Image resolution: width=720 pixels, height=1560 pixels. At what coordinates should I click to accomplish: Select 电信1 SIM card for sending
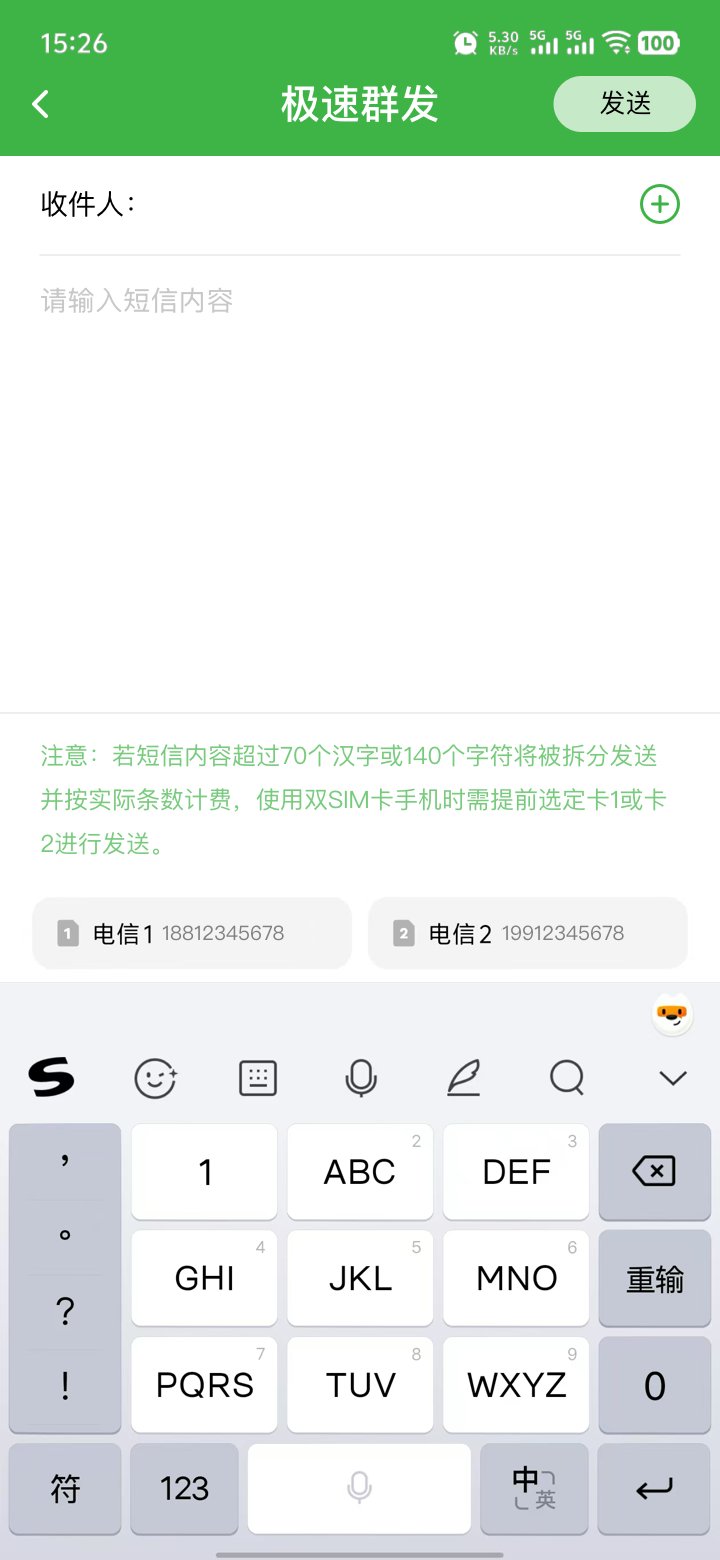[x=191, y=933]
